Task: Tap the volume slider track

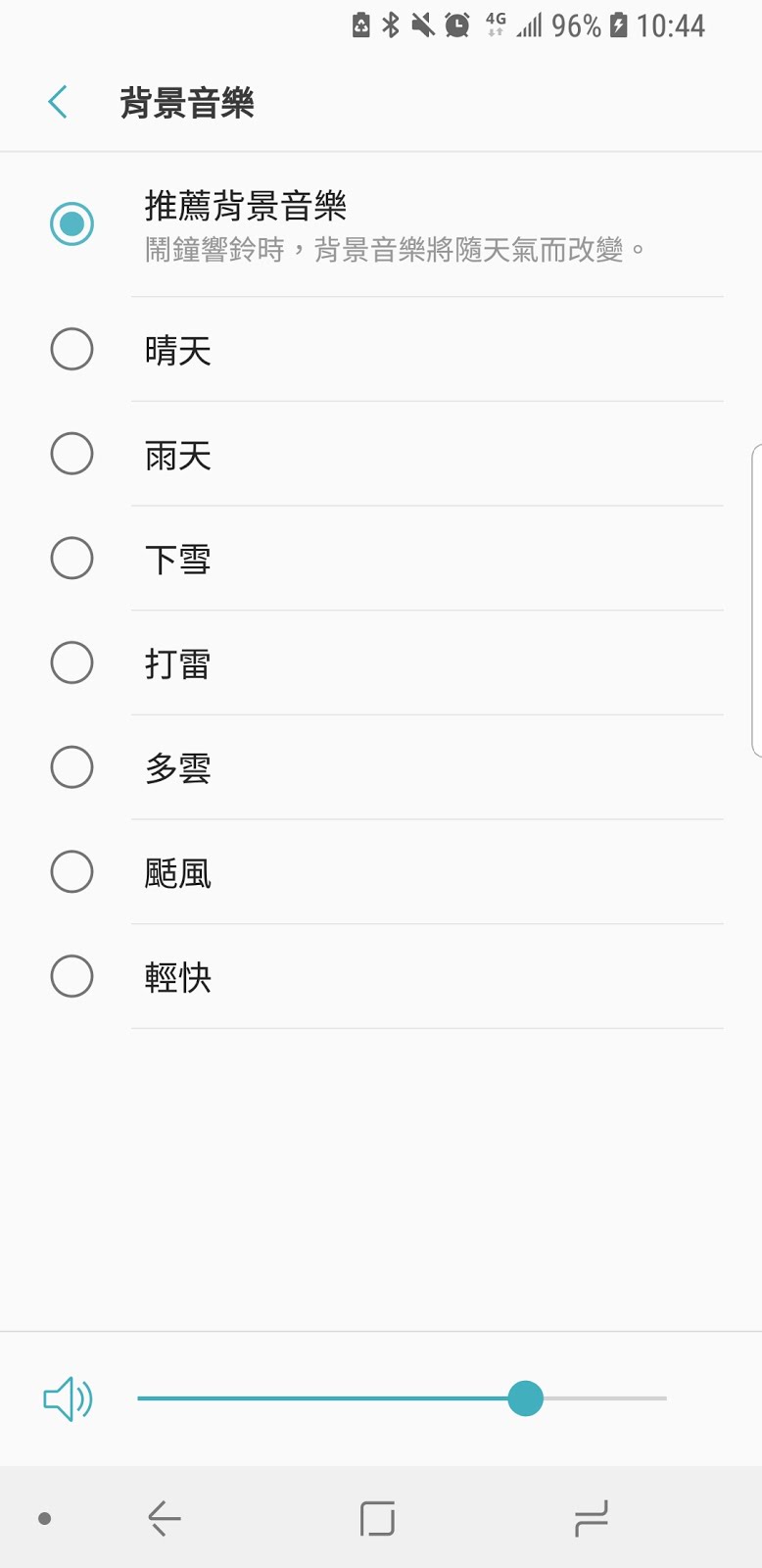Action: point(402,1398)
